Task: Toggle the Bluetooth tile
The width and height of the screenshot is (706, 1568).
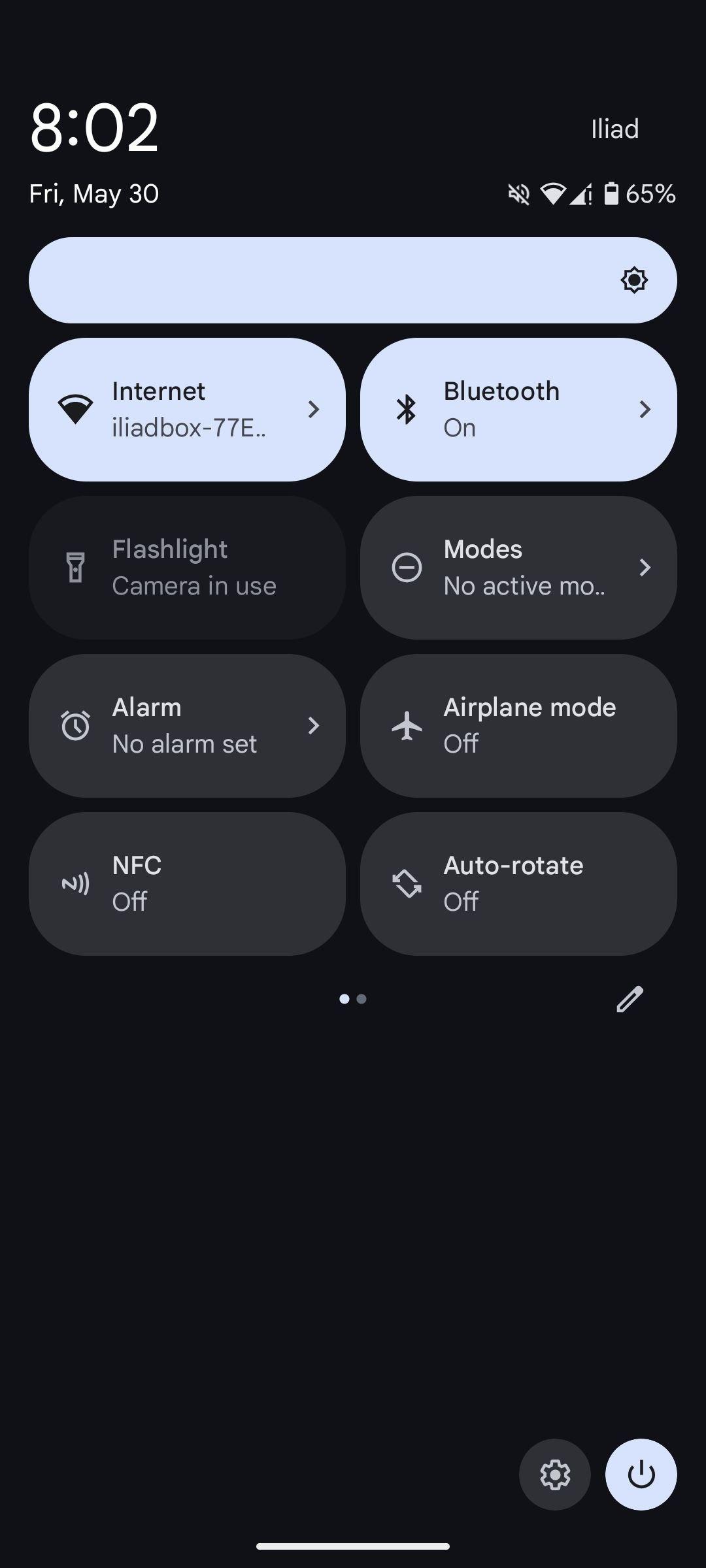Action: click(x=518, y=410)
